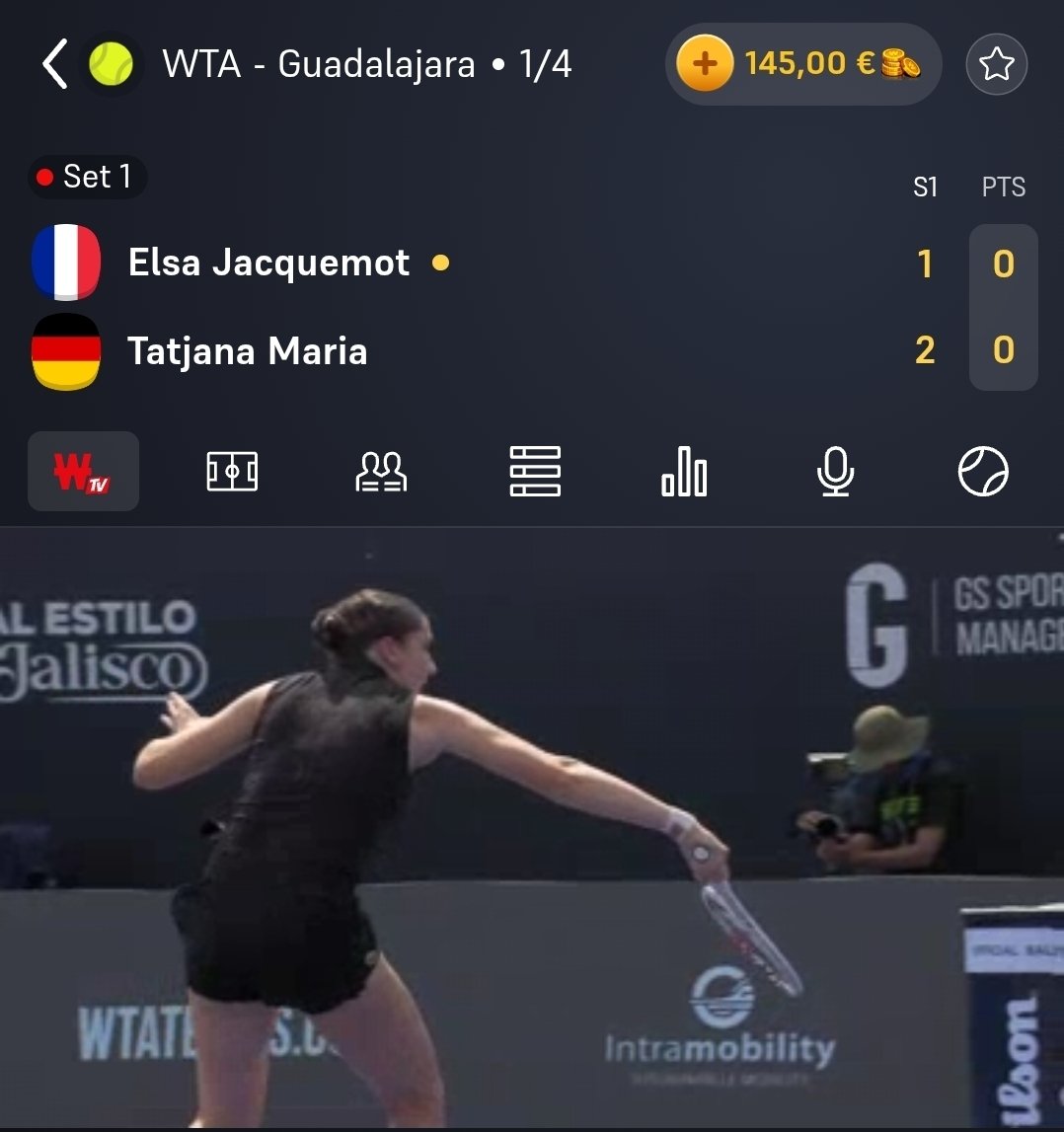This screenshot has width=1064, height=1132.
Task: Open the microphone commentary tab
Action: pos(835,472)
